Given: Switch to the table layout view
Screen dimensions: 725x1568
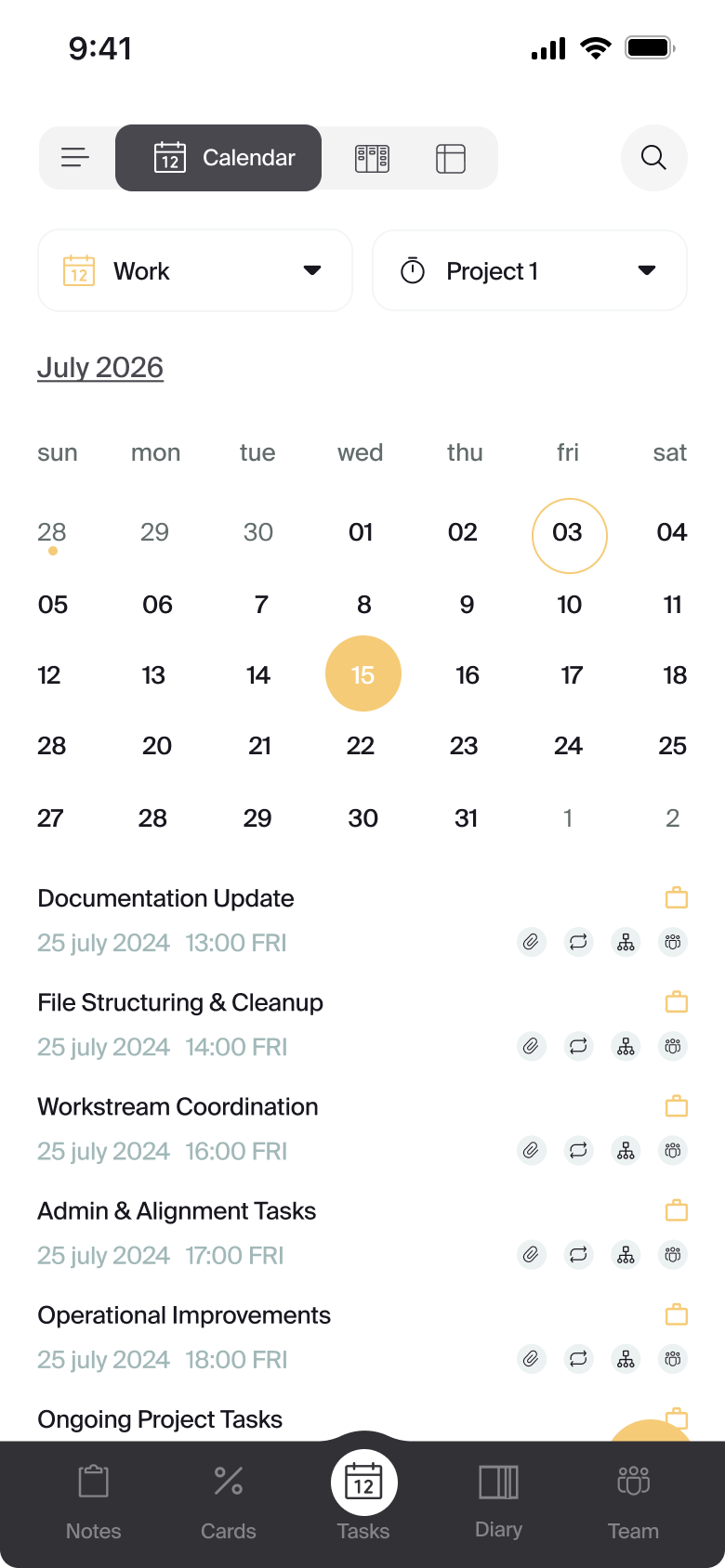Looking at the screenshot, I should point(451,159).
